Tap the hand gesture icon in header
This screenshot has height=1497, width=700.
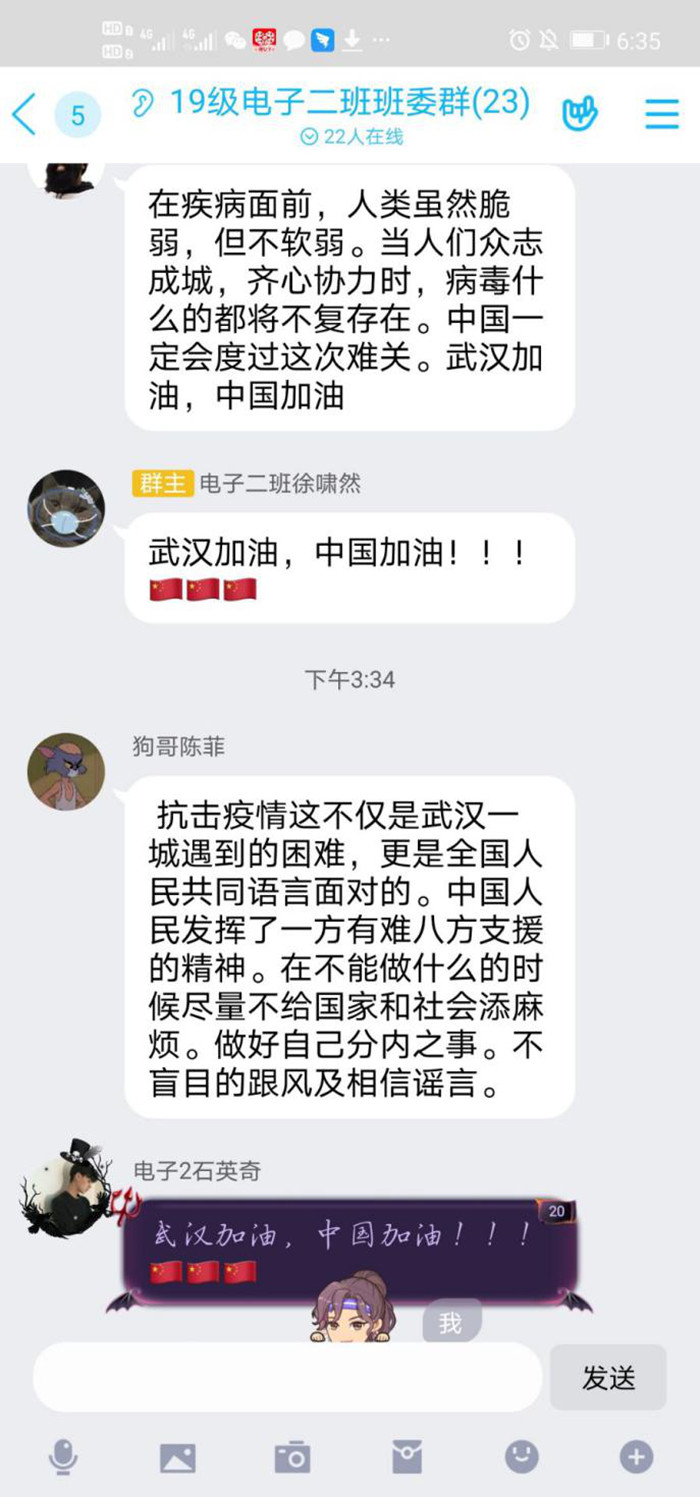pyautogui.click(x=579, y=115)
